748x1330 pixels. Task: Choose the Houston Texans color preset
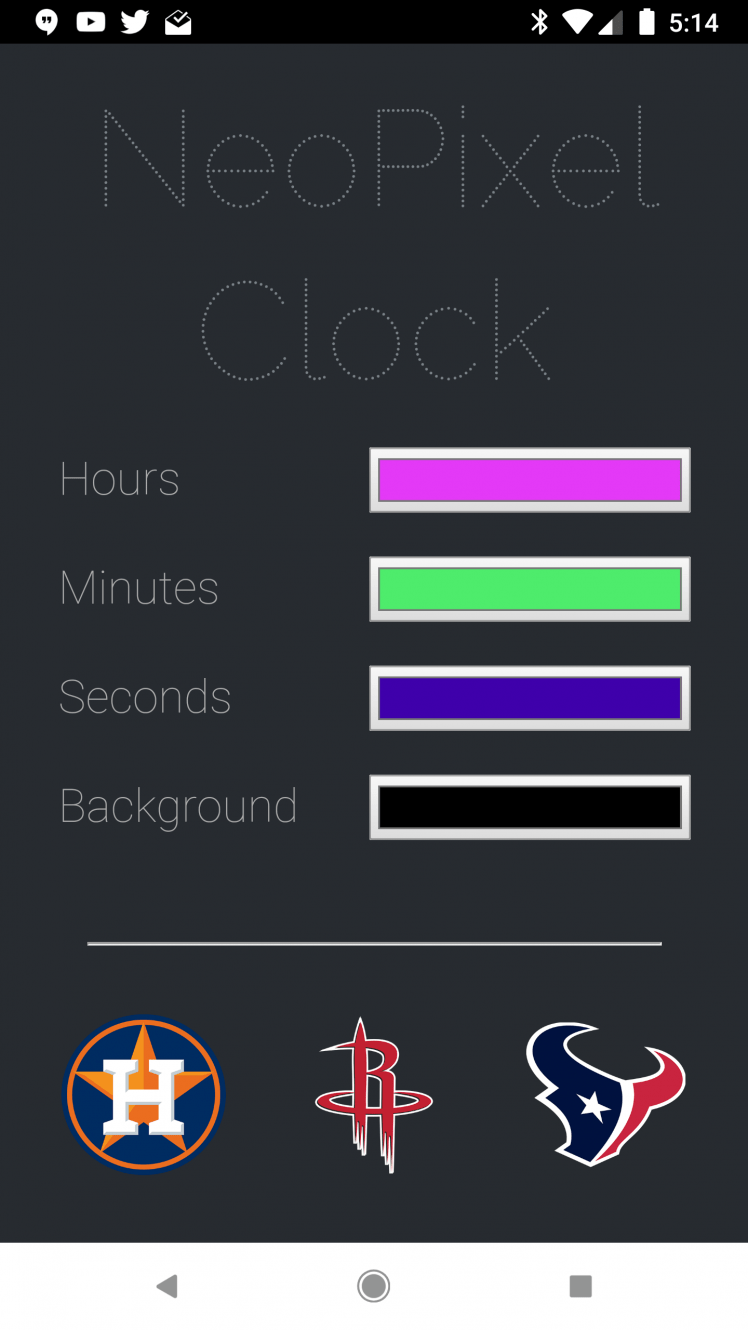pyautogui.click(x=605, y=1093)
